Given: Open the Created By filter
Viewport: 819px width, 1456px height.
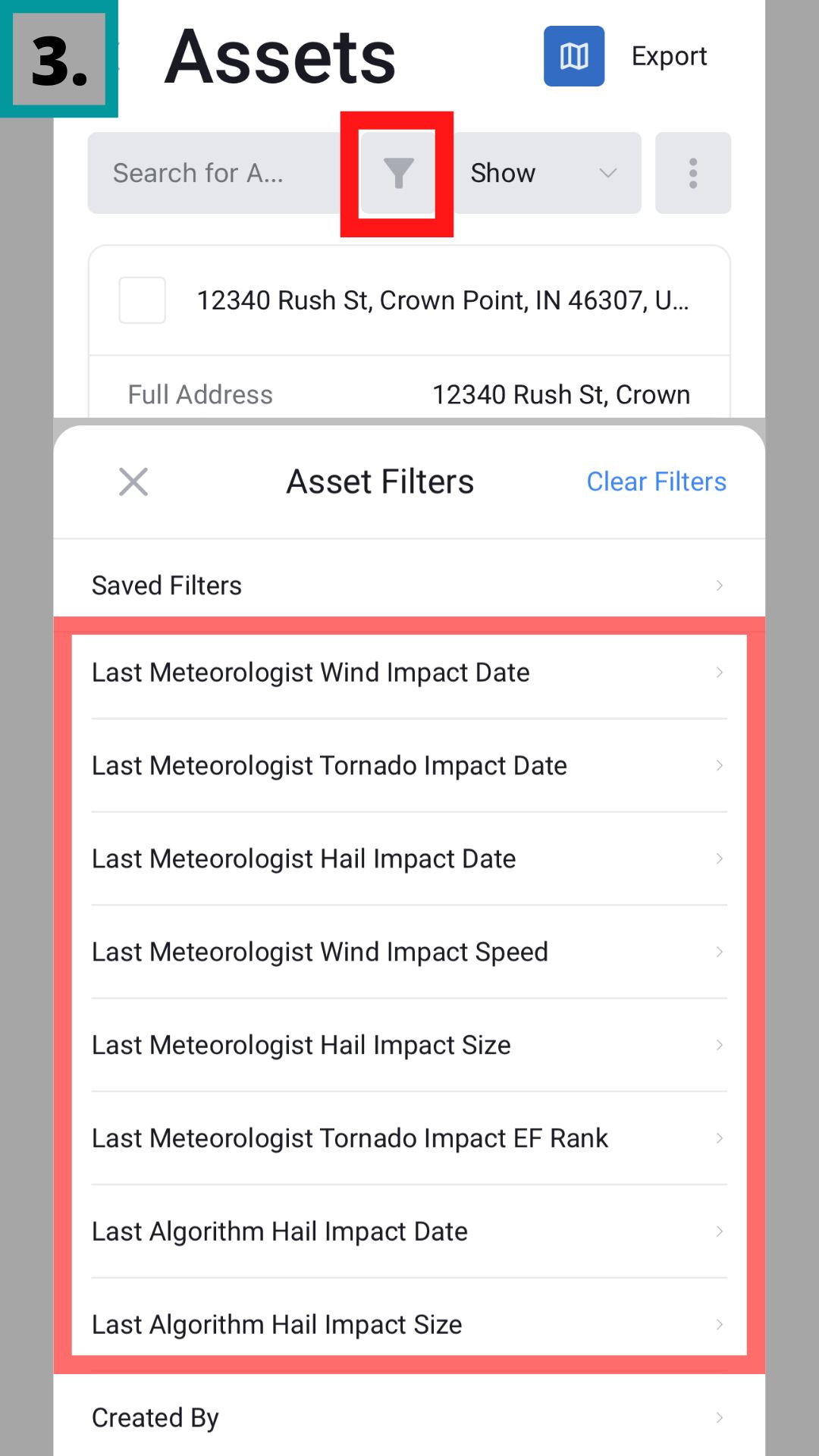Looking at the screenshot, I should [x=408, y=1418].
